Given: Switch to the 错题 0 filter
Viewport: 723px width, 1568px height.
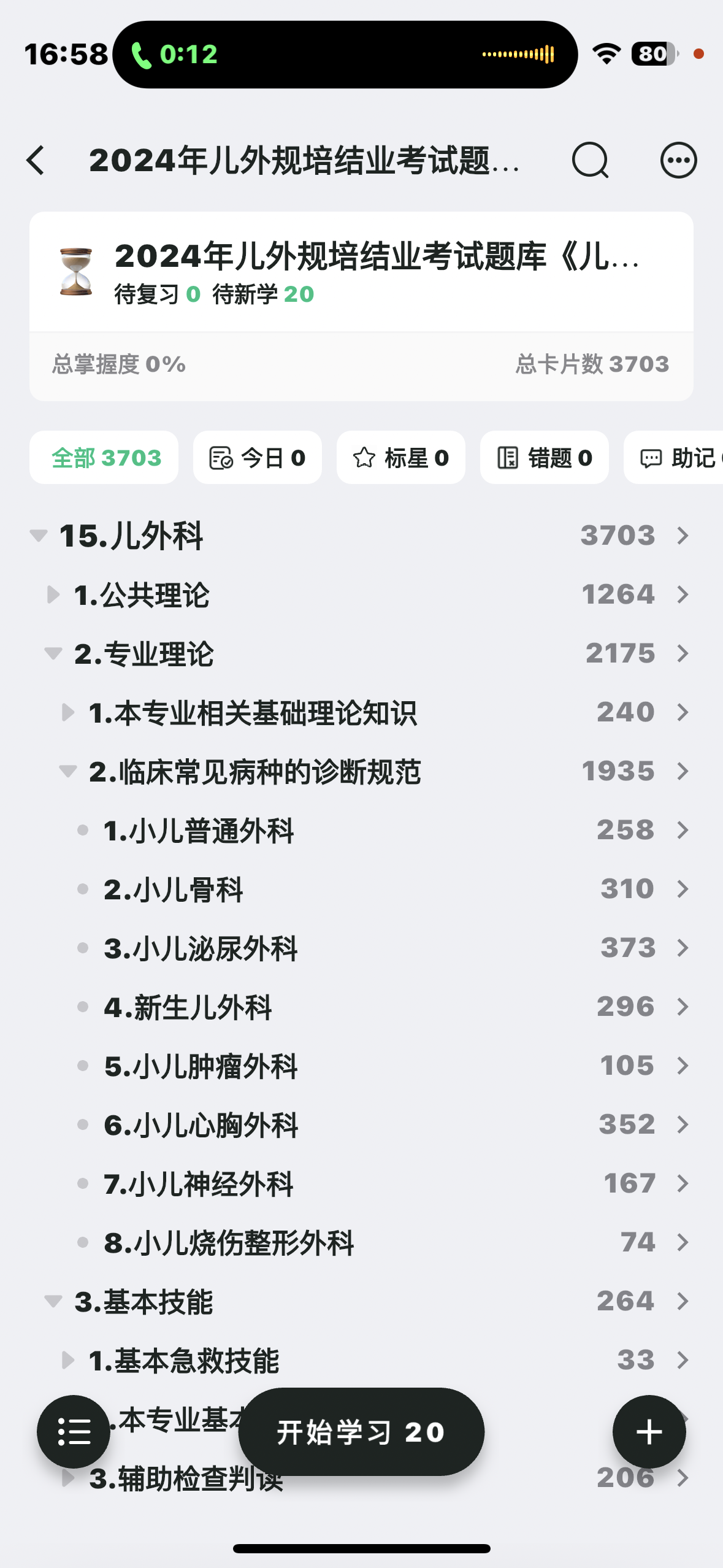Looking at the screenshot, I should [x=545, y=458].
